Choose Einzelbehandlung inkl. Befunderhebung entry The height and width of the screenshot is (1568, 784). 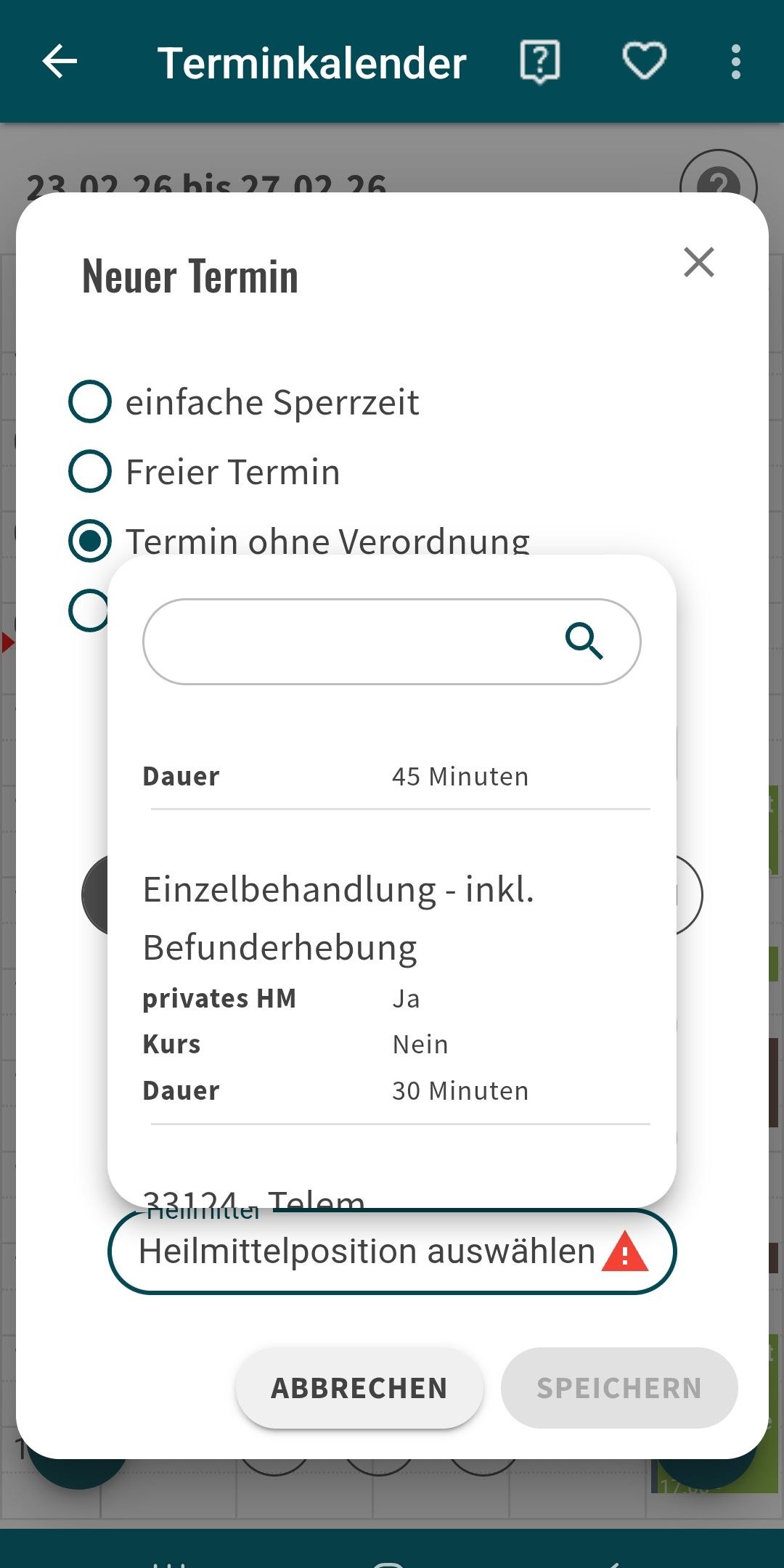338,918
